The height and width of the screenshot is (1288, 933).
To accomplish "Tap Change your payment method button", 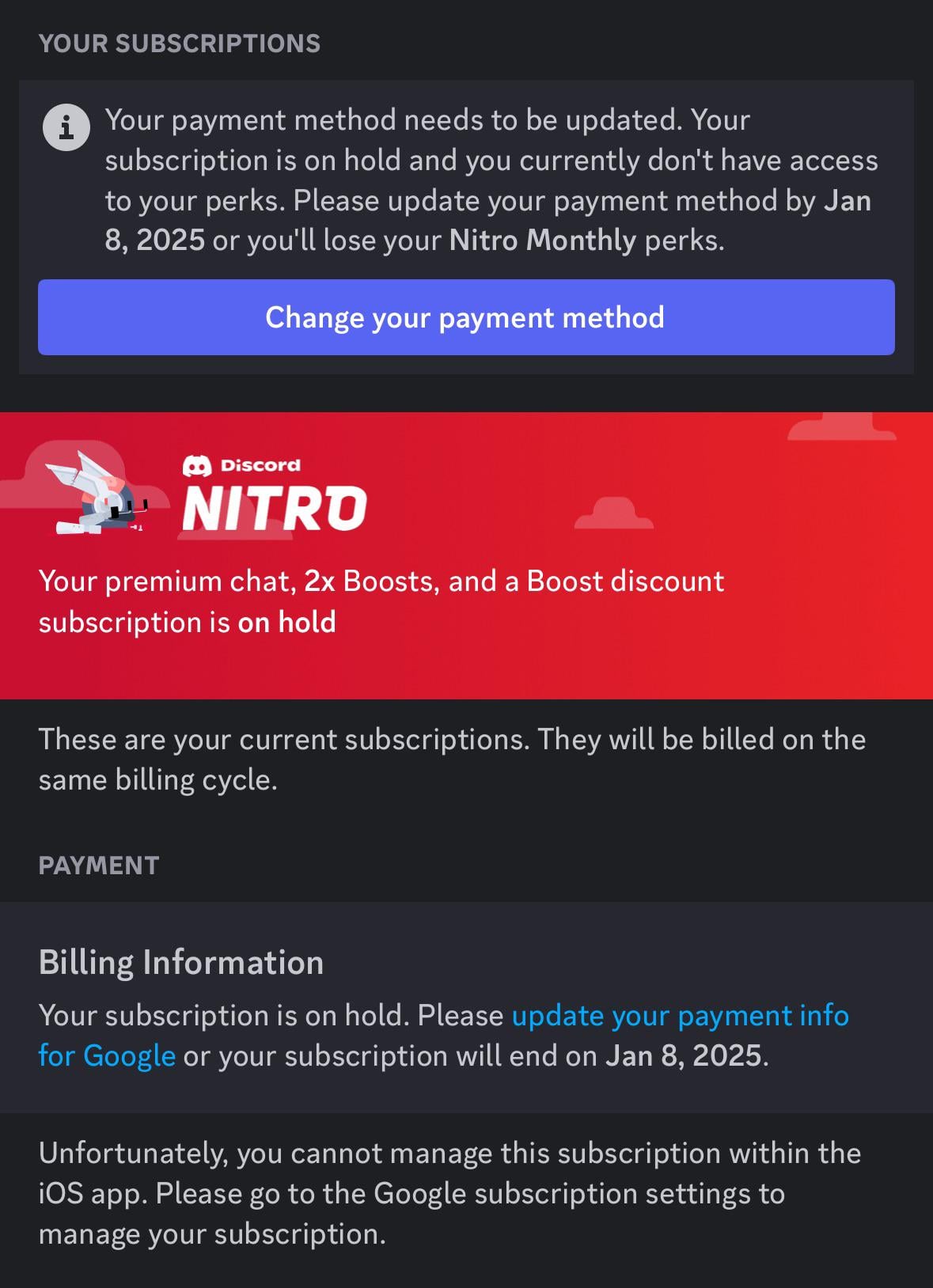I will (466, 317).
